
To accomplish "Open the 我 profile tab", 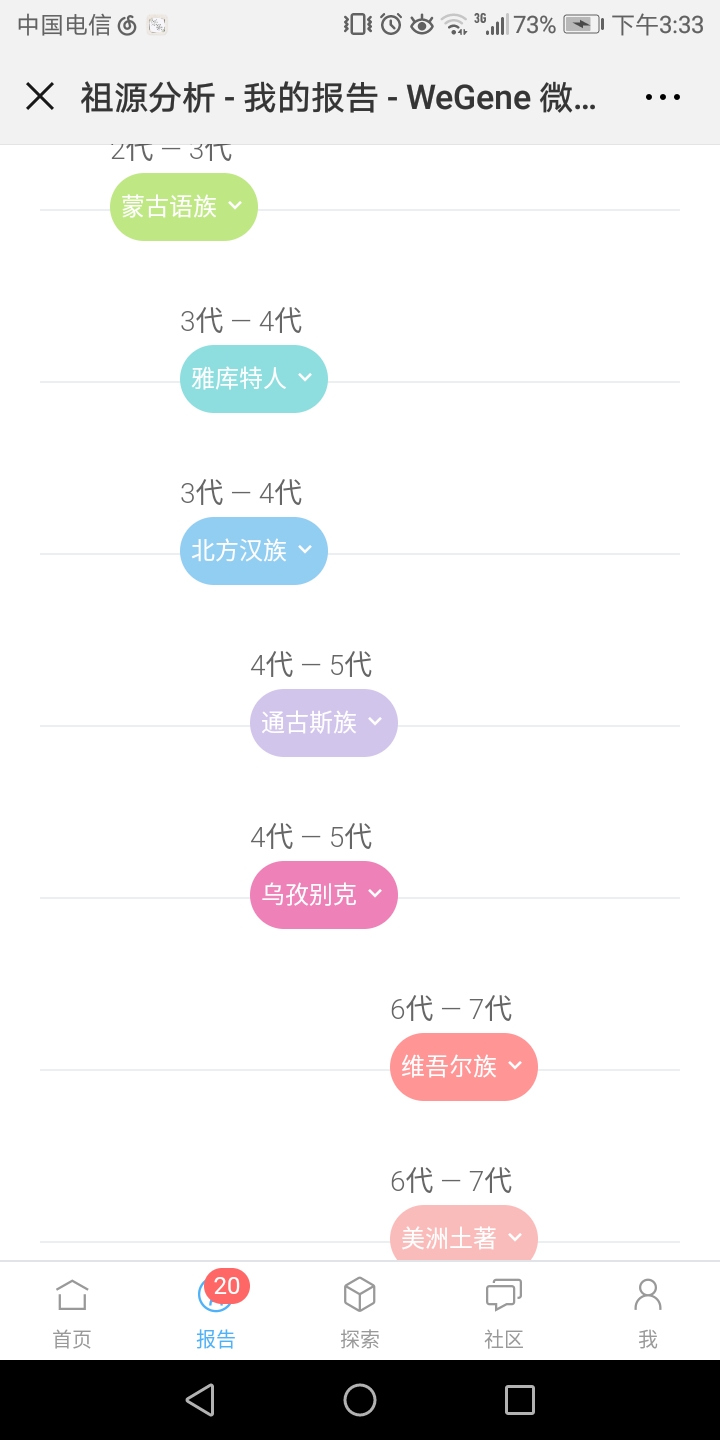I will click(x=648, y=1312).
